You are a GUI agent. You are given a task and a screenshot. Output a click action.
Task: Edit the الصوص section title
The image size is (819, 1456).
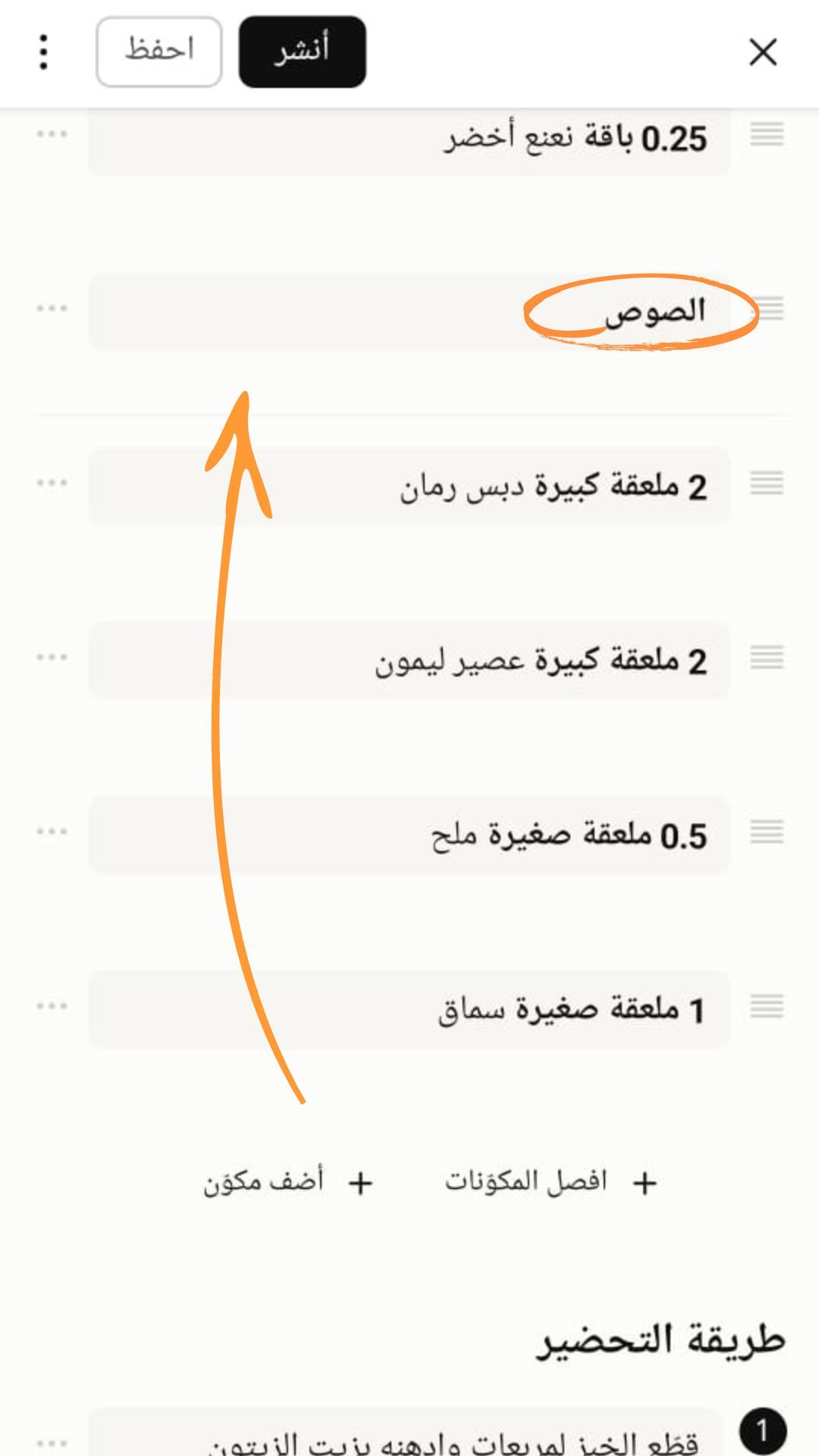pos(409,312)
